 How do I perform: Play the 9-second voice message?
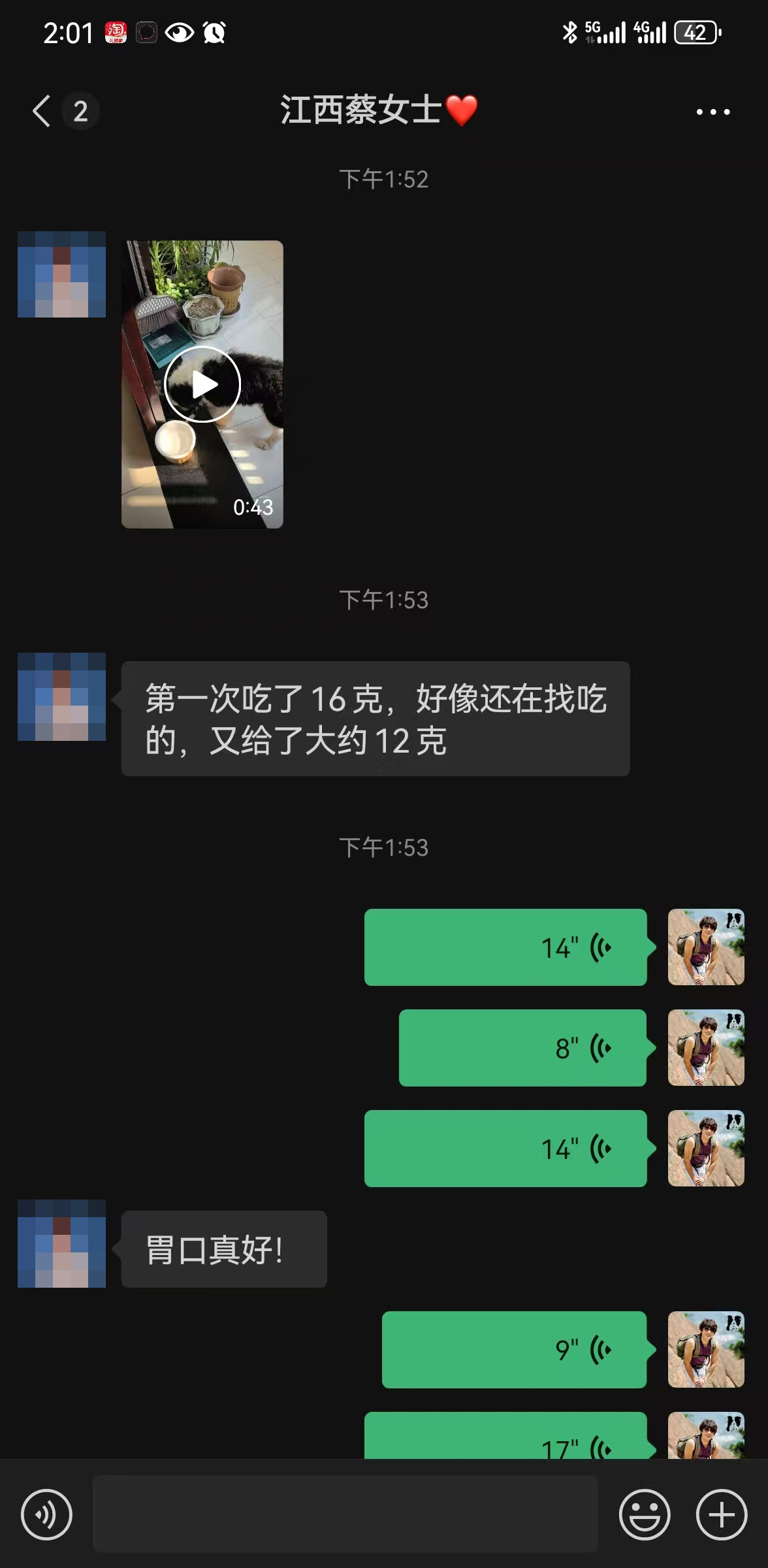[x=514, y=1350]
